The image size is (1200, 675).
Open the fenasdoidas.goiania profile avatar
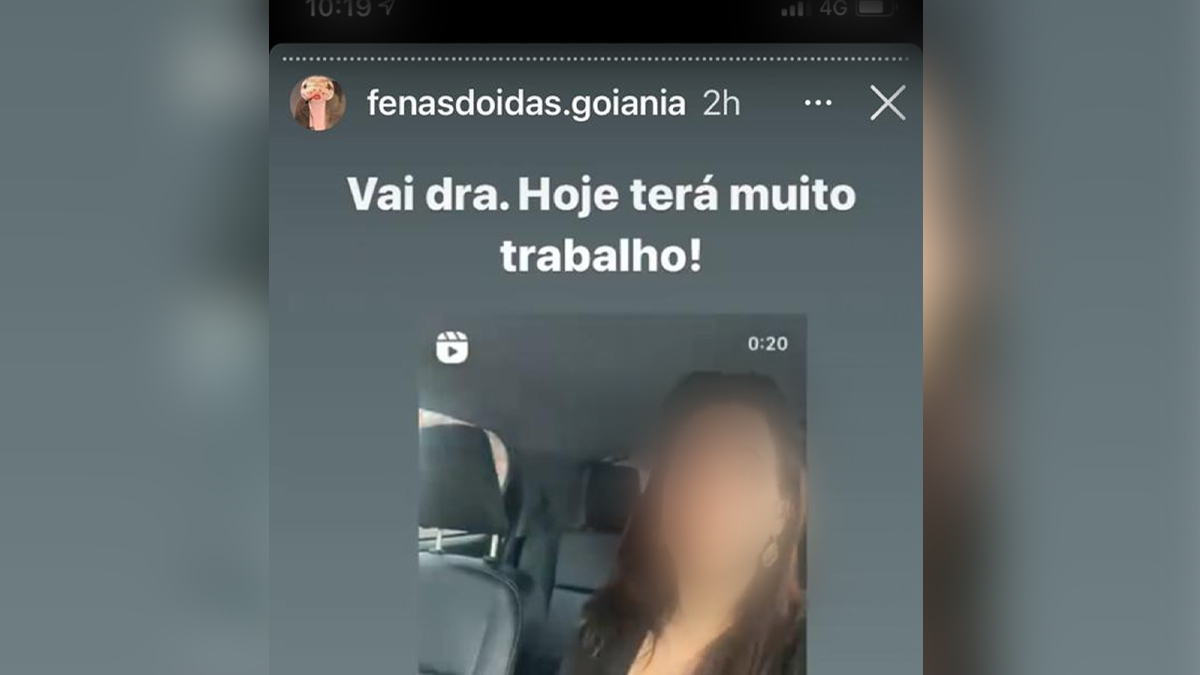(318, 103)
